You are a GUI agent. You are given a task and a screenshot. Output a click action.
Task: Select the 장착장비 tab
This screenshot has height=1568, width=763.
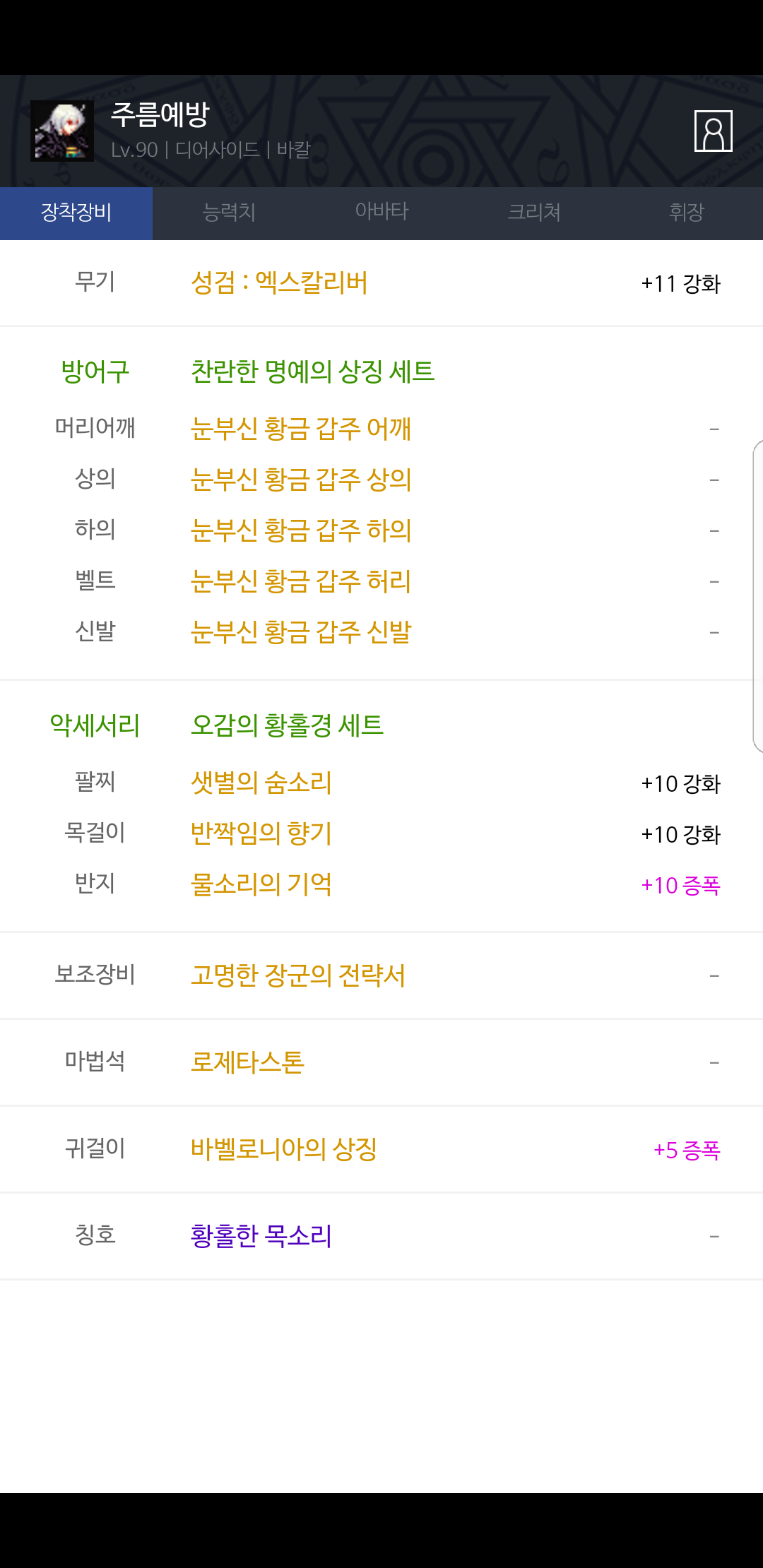(76, 212)
